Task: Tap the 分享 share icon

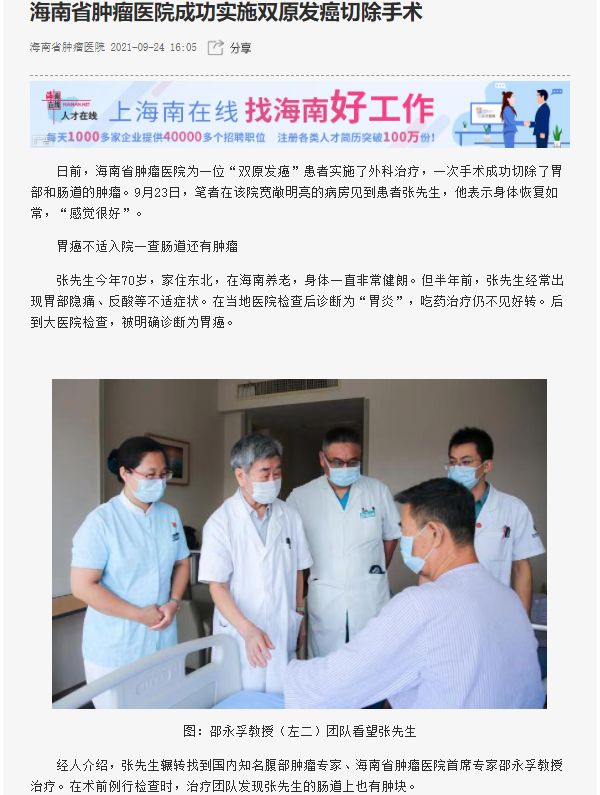Action: tap(215, 47)
